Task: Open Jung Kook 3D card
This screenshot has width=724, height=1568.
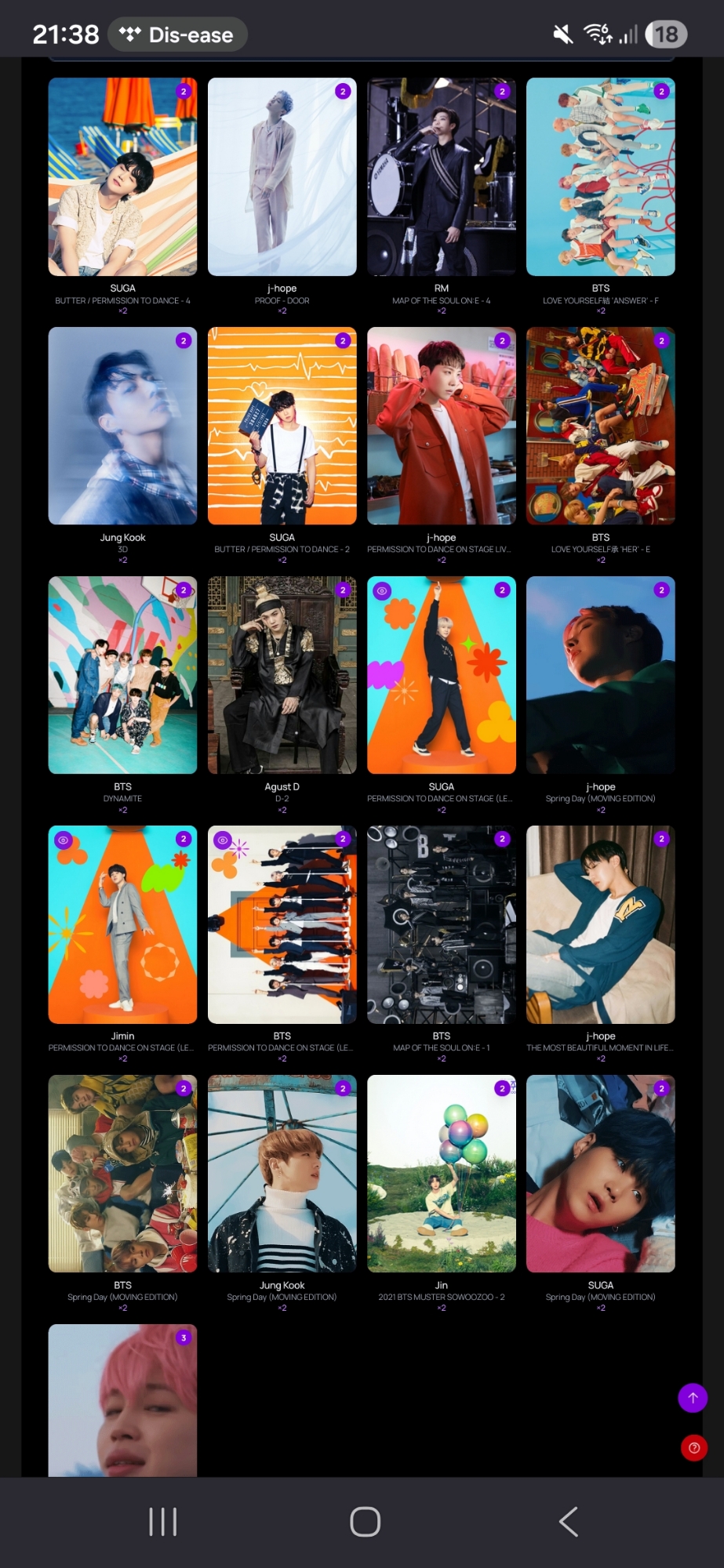Action: (x=122, y=426)
